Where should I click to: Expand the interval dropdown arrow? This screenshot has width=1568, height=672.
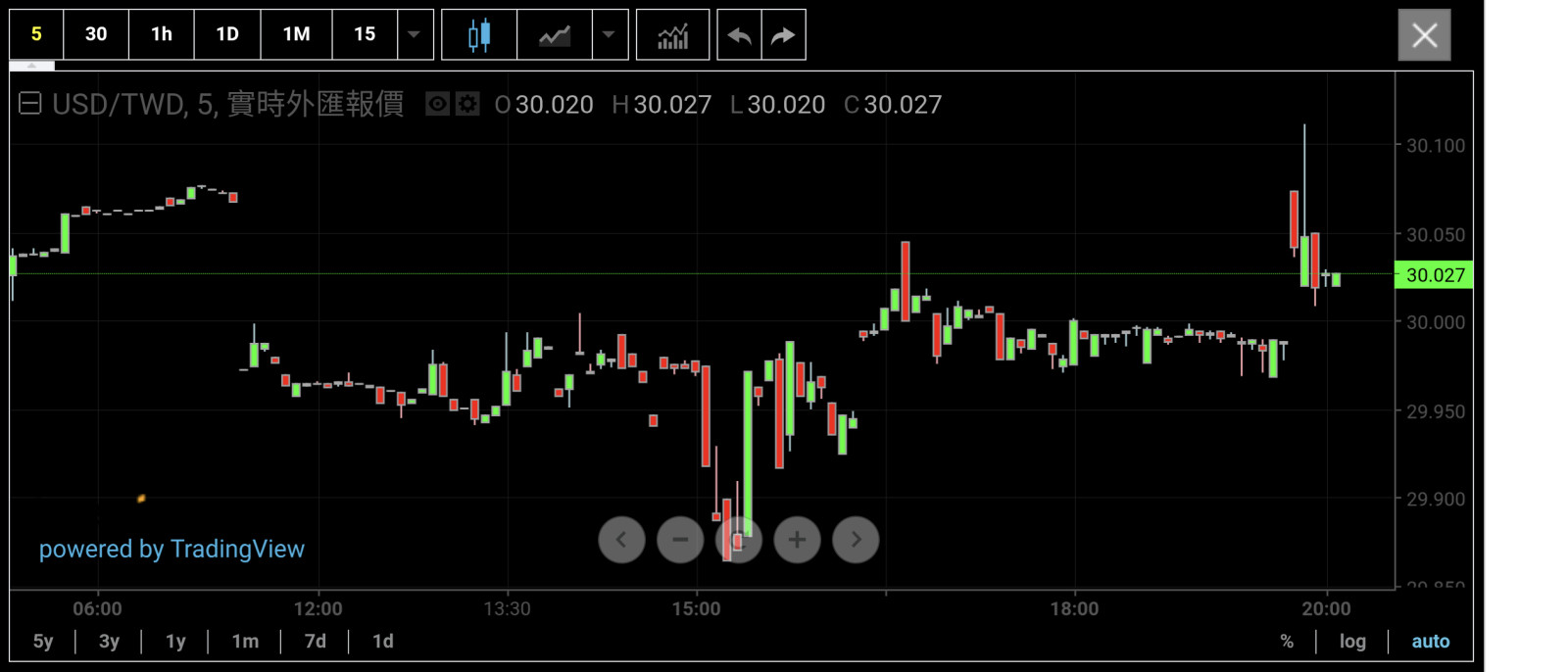[x=415, y=34]
